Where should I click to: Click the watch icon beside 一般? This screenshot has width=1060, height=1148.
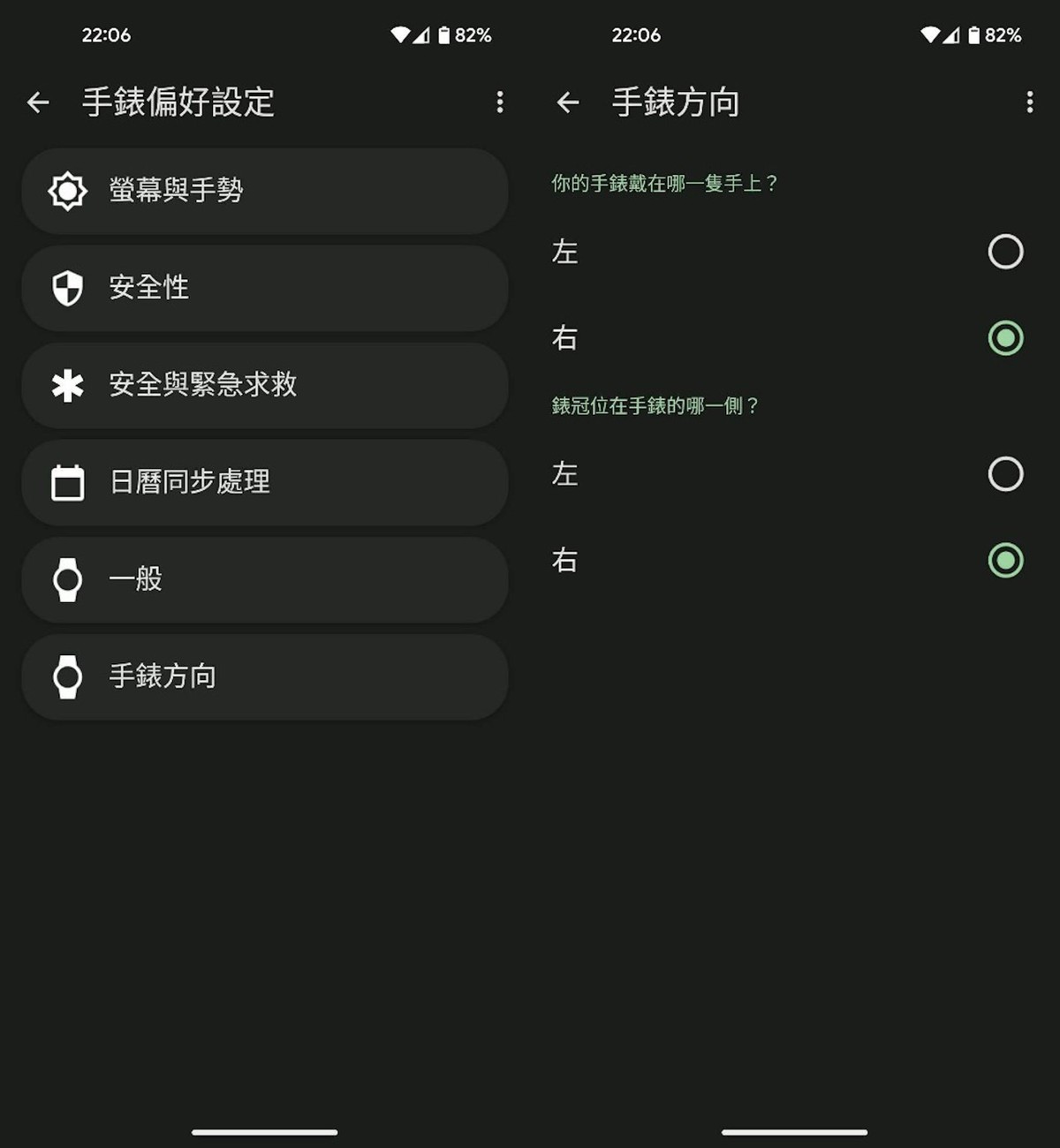point(66,580)
